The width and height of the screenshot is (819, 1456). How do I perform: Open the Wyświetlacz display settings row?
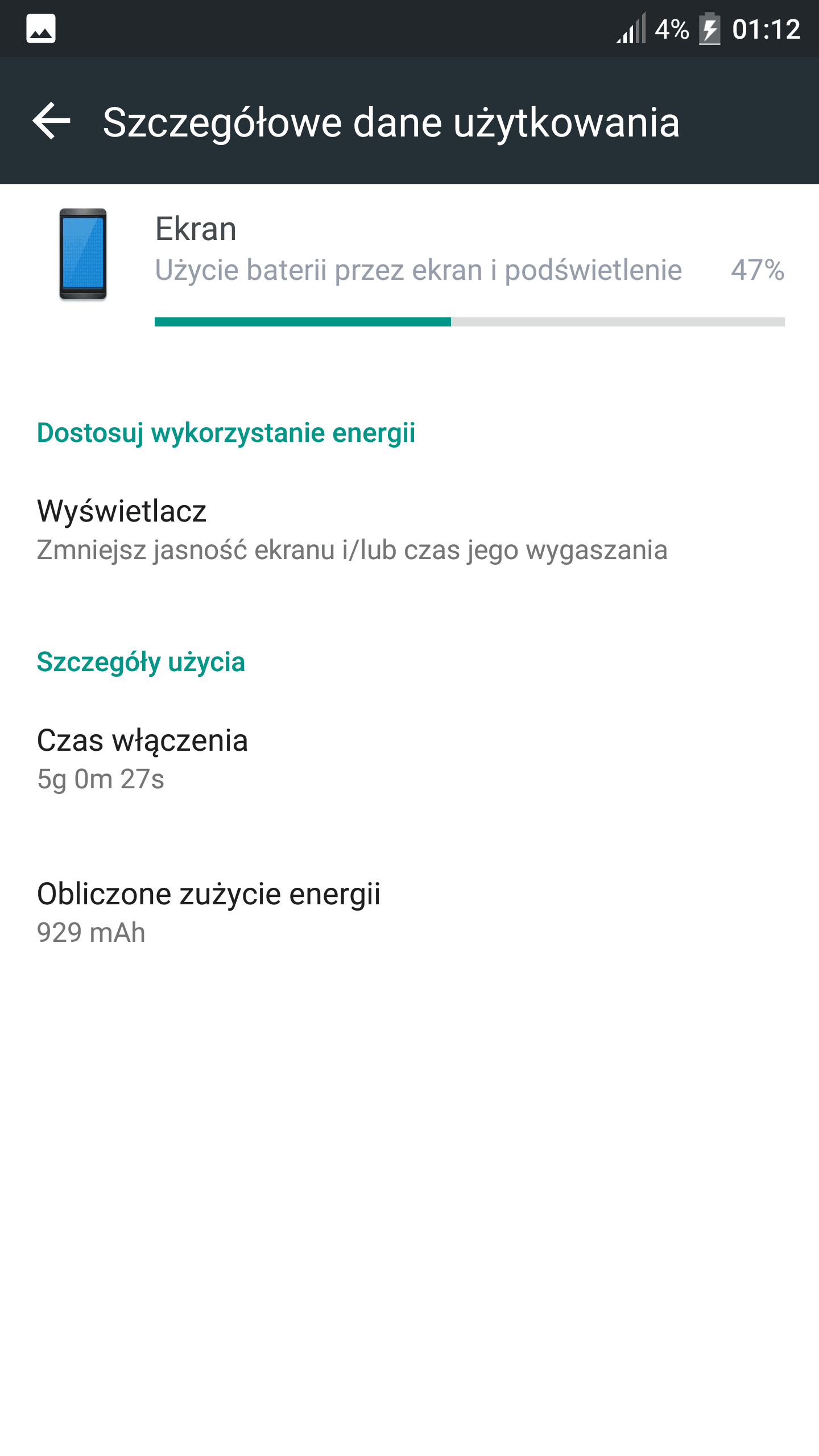[x=409, y=530]
